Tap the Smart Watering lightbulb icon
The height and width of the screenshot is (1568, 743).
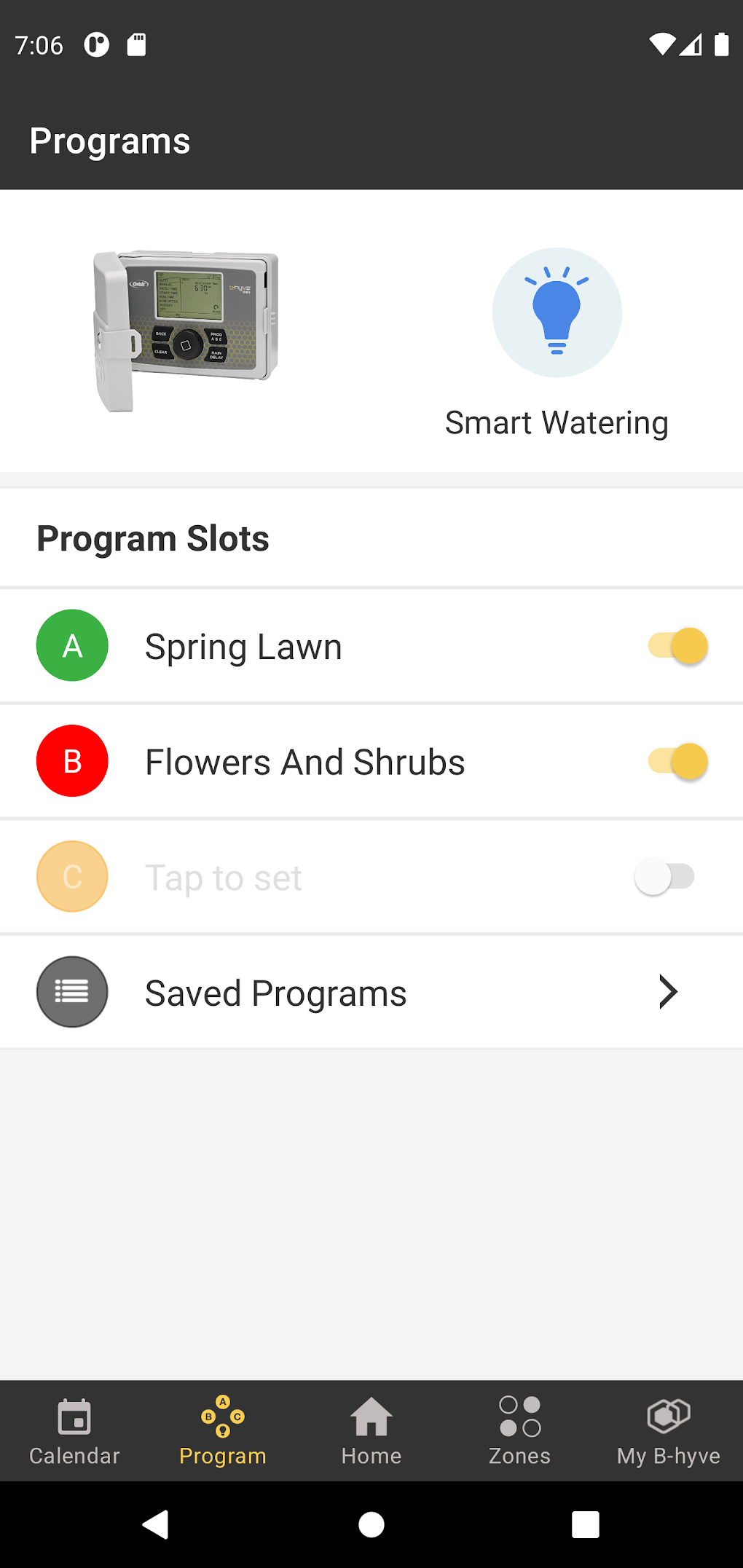(x=556, y=312)
